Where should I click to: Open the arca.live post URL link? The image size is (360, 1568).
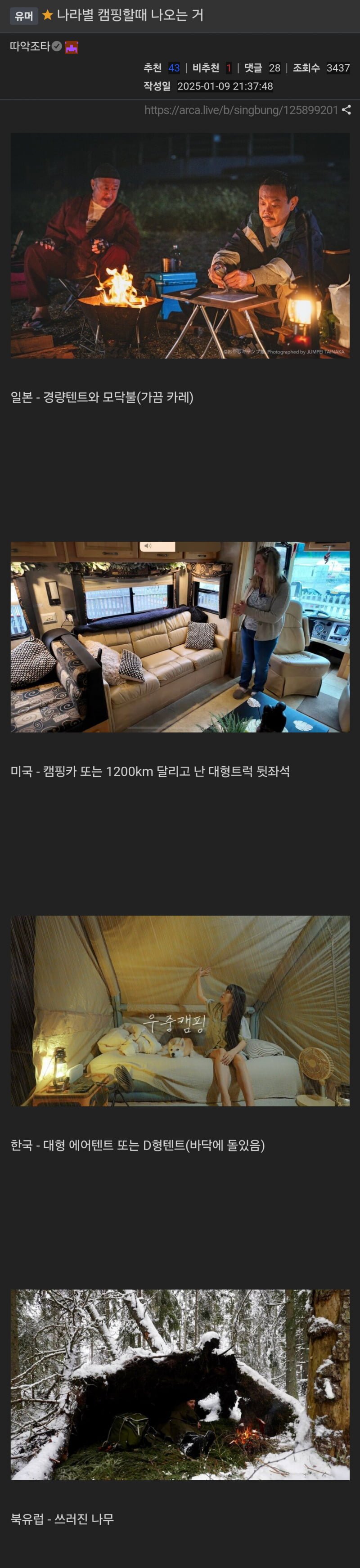[x=241, y=110]
